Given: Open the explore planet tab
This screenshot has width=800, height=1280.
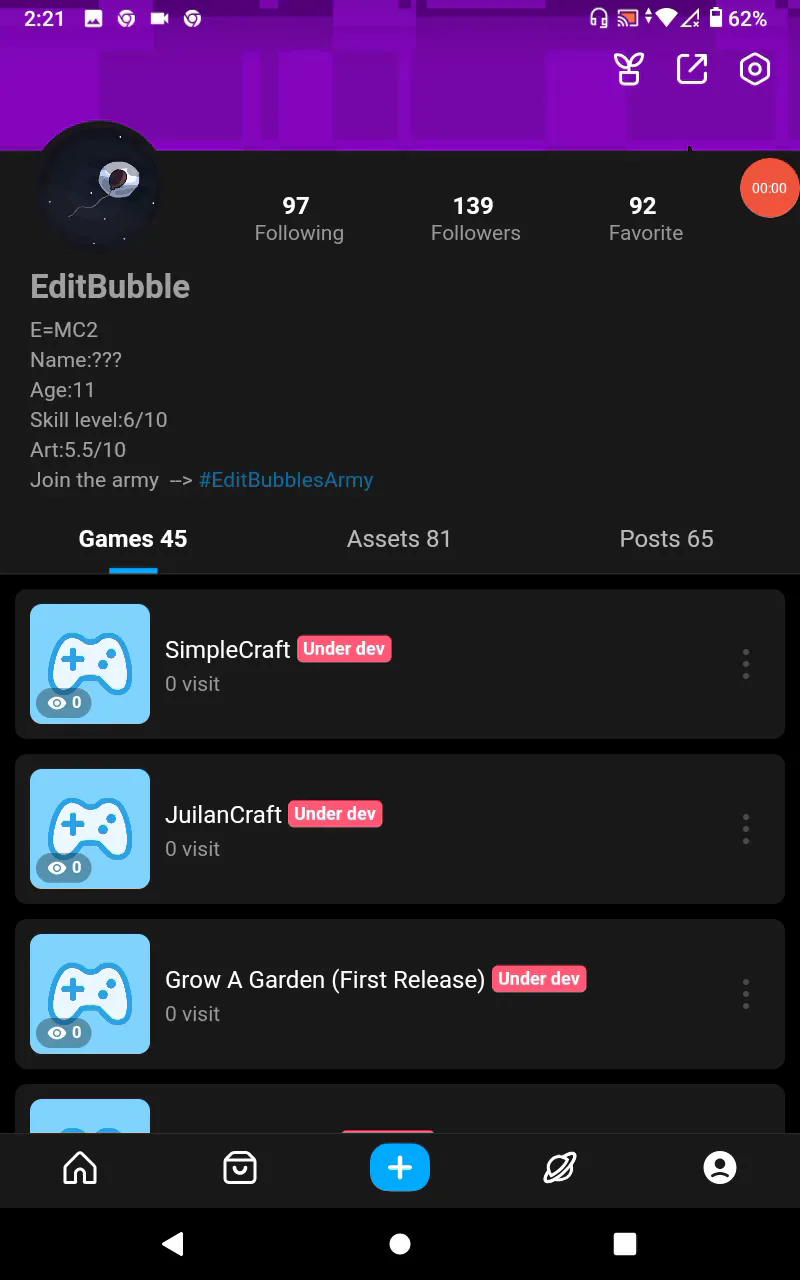Looking at the screenshot, I should pyautogui.click(x=560, y=1167).
